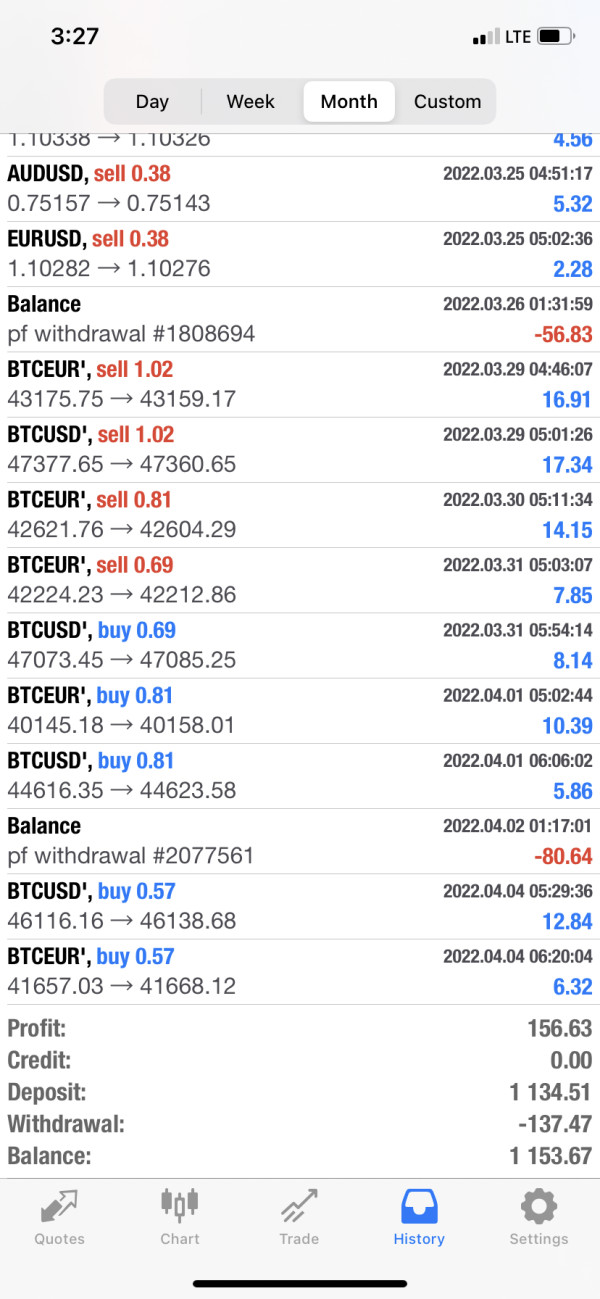Screen dimensions: 600x1299
Task: Tap the History tab
Action: 419,1217
